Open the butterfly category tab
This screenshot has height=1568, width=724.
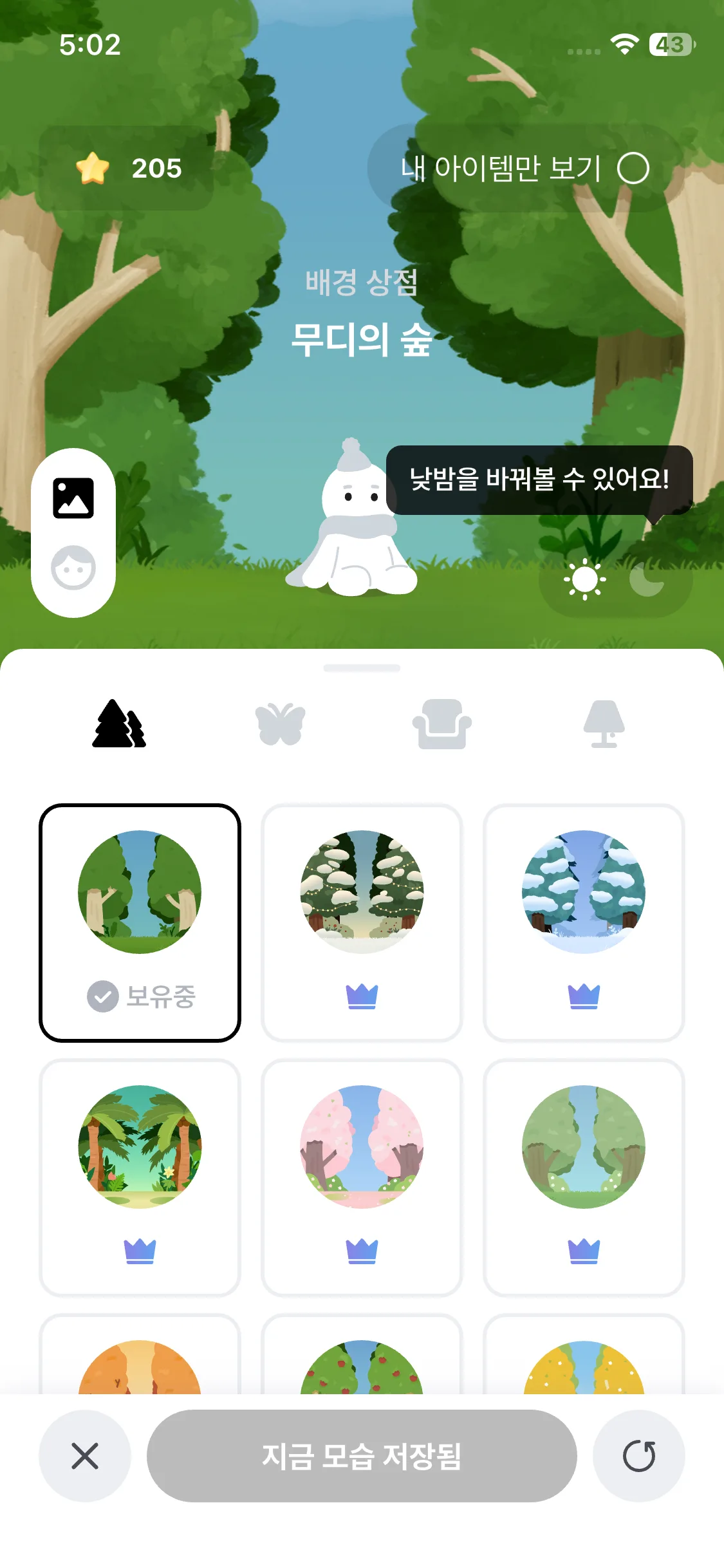coord(280,724)
